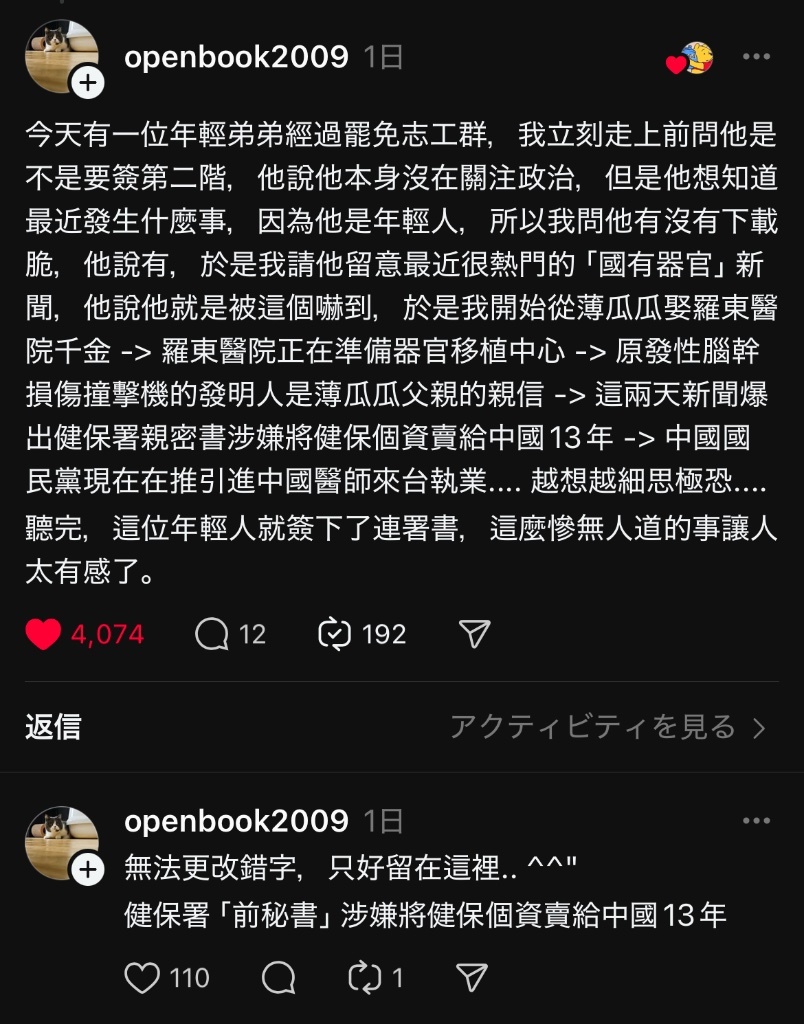Follow openbook2009 from the reply avatar
Viewport: 804px width, 1024px height.
tap(88, 869)
